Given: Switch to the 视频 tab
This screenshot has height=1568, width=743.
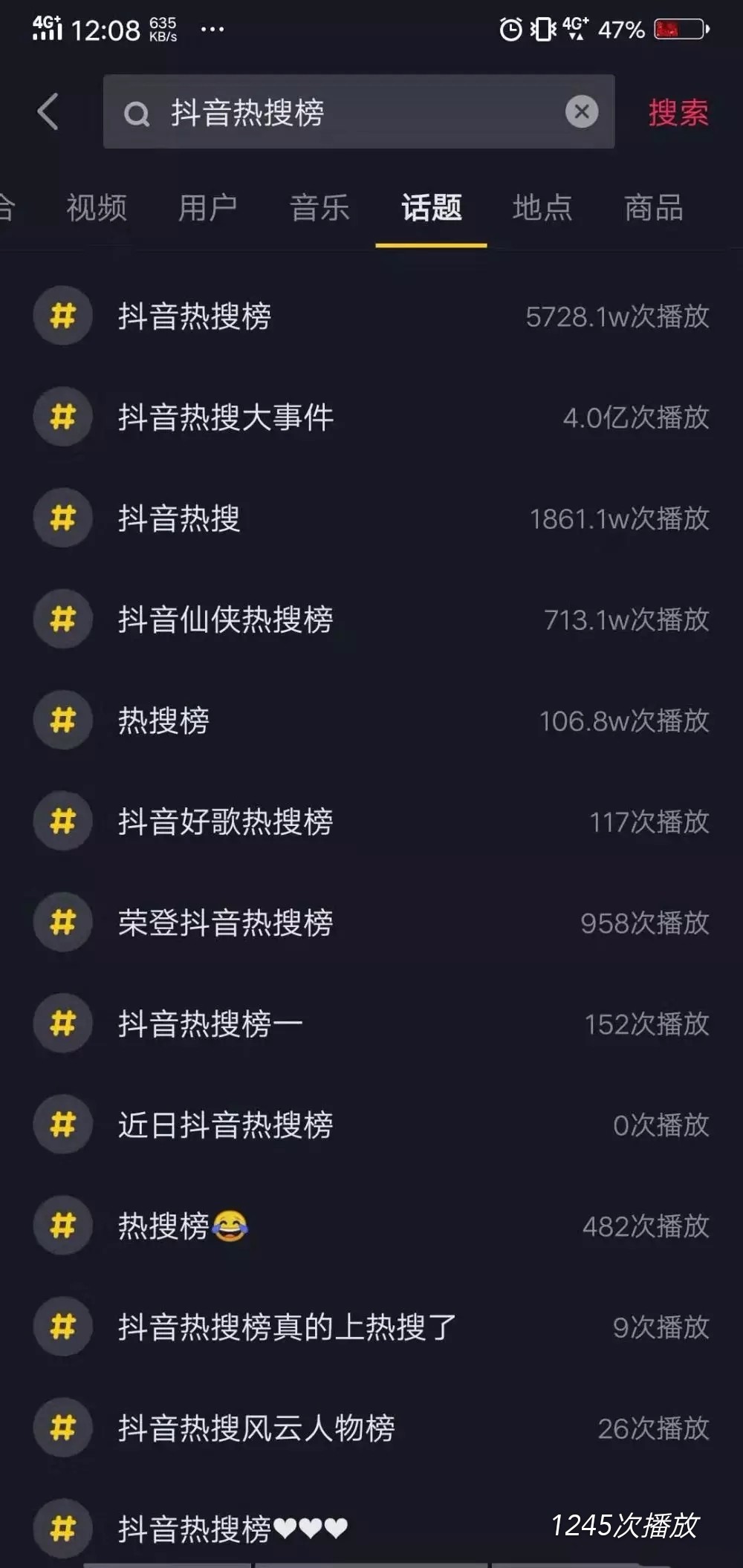Looking at the screenshot, I should [95, 209].
